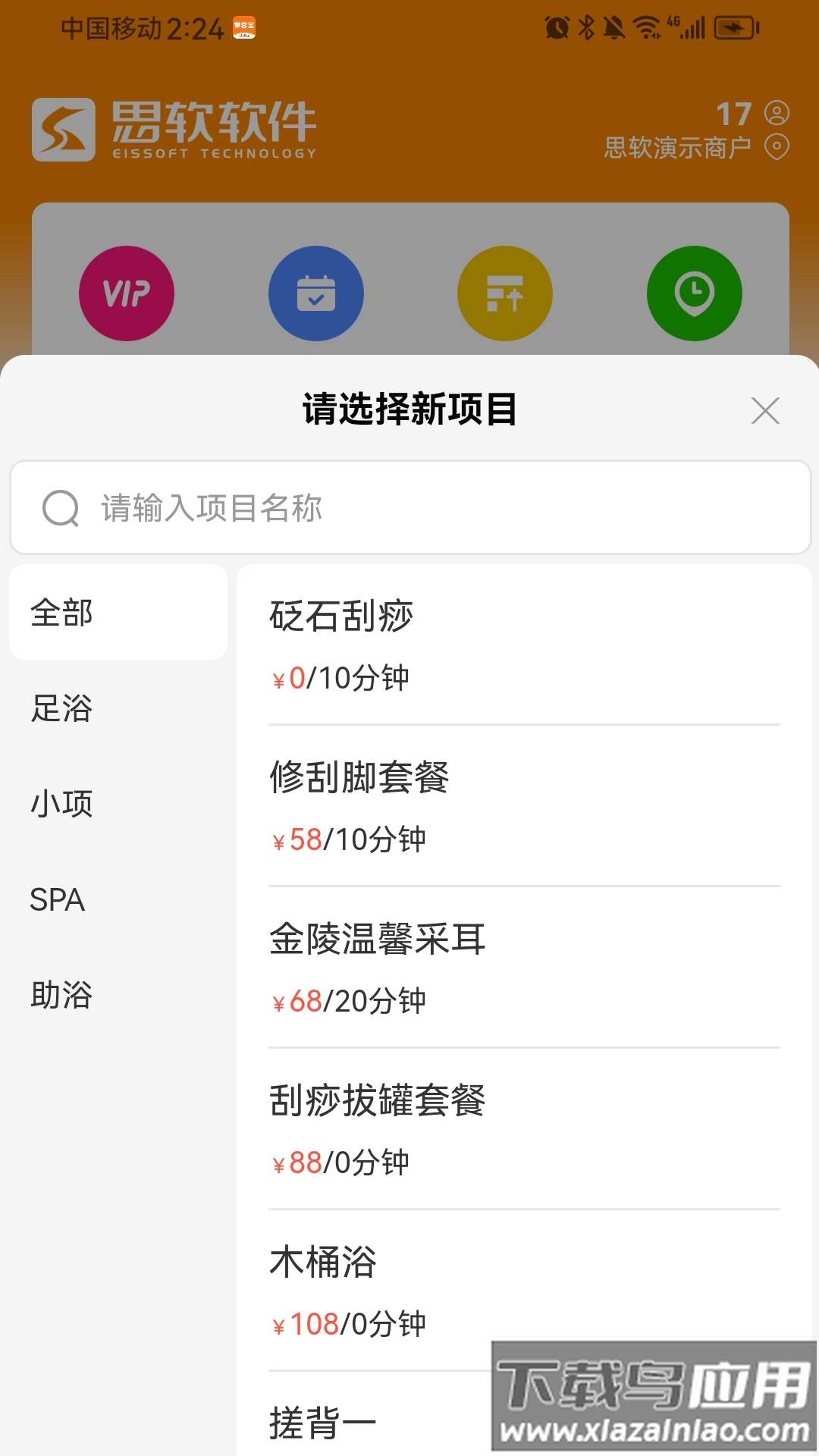Click the magnifier icon in search bar

[61, 508]
